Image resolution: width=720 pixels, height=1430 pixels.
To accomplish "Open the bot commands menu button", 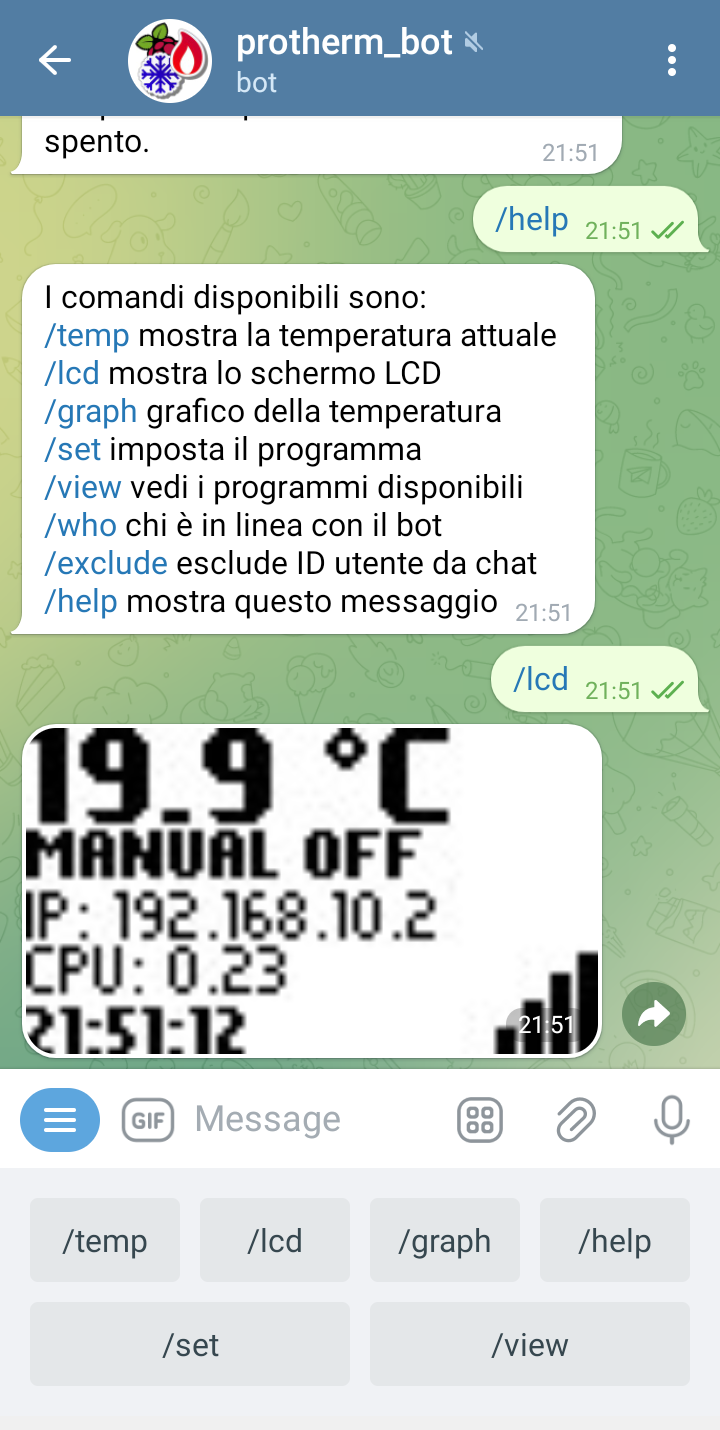I will [60, 1120].
